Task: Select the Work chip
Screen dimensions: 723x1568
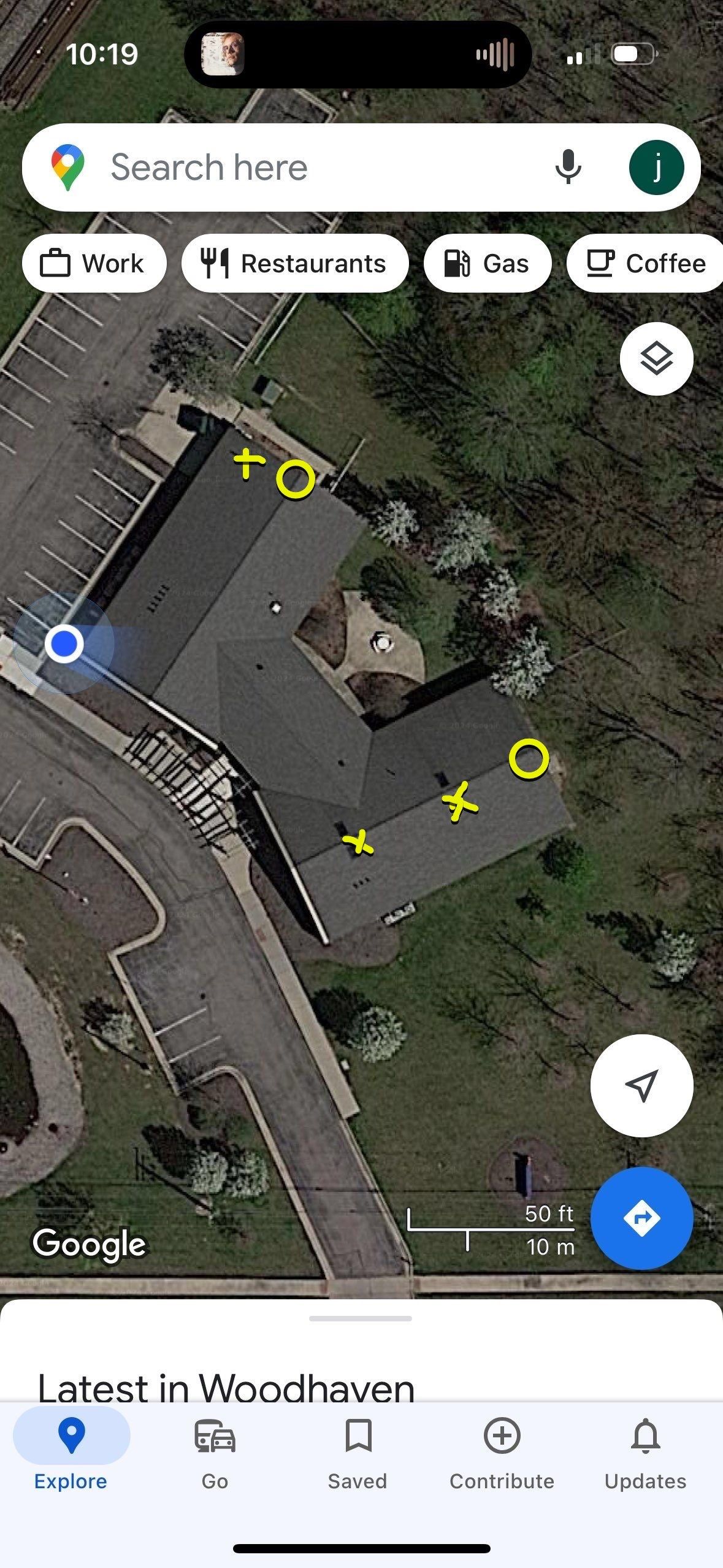Action: click(x=94, y=263)
